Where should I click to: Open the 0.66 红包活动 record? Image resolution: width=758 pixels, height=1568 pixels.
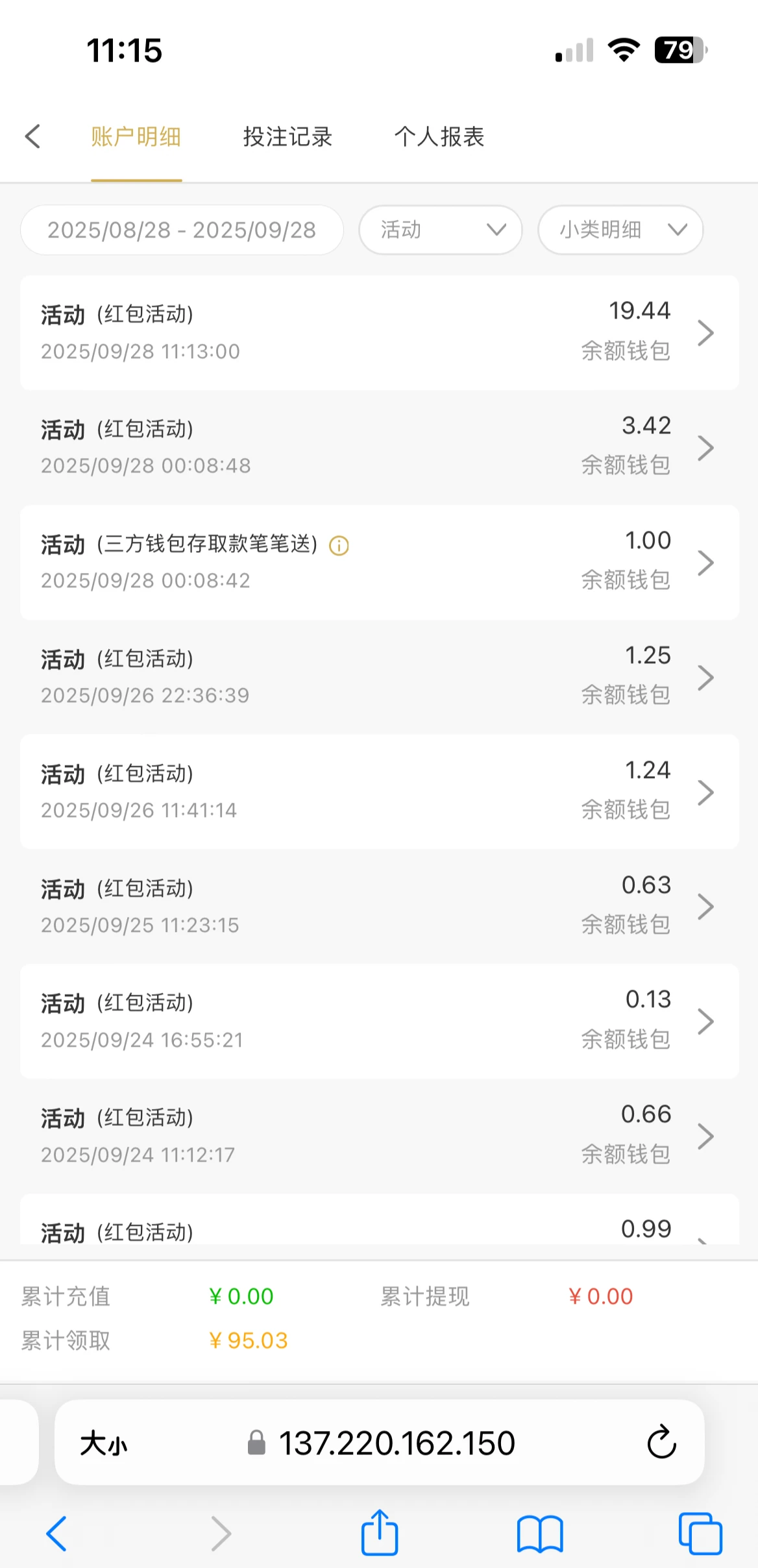pyautogui.click(x=379, y=1136)
